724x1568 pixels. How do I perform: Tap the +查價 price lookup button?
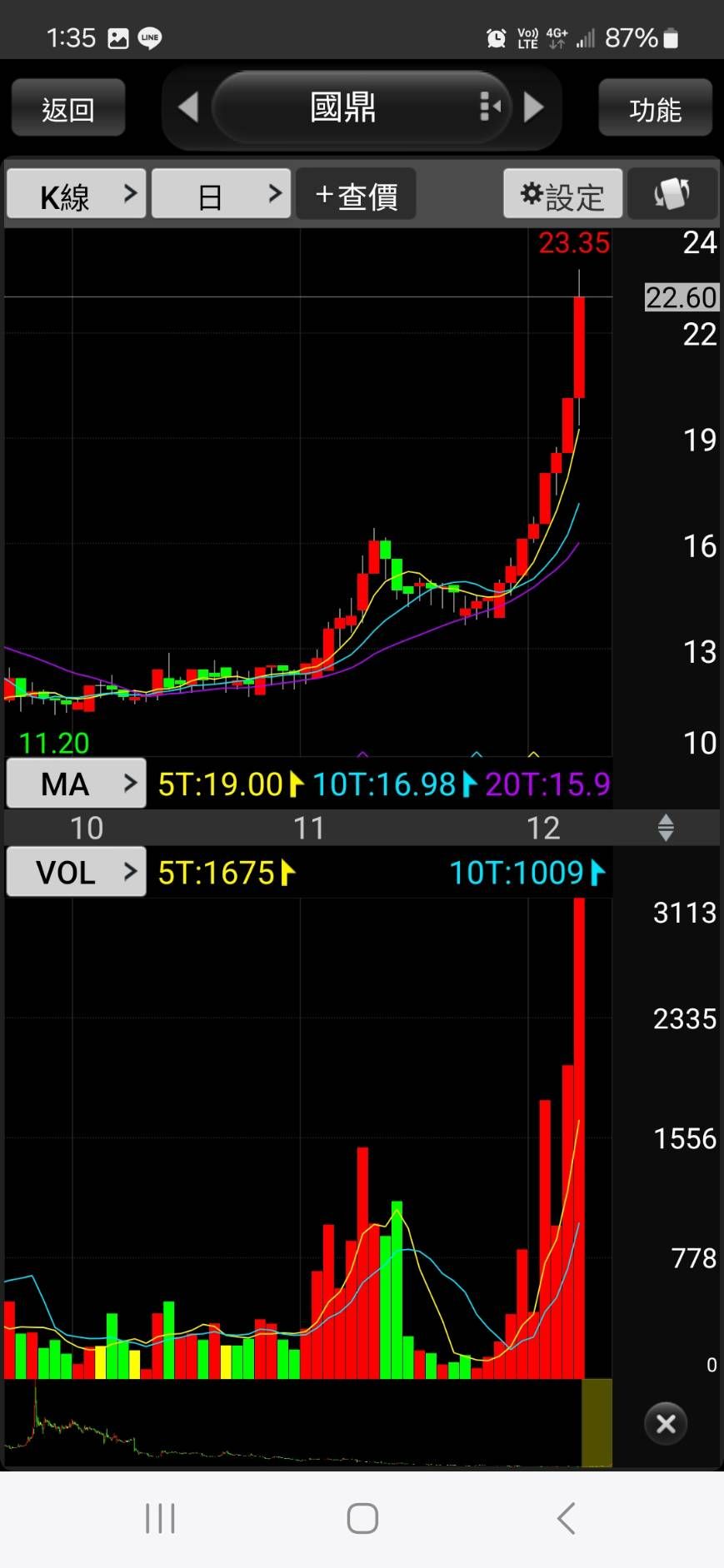click(356, 195)
